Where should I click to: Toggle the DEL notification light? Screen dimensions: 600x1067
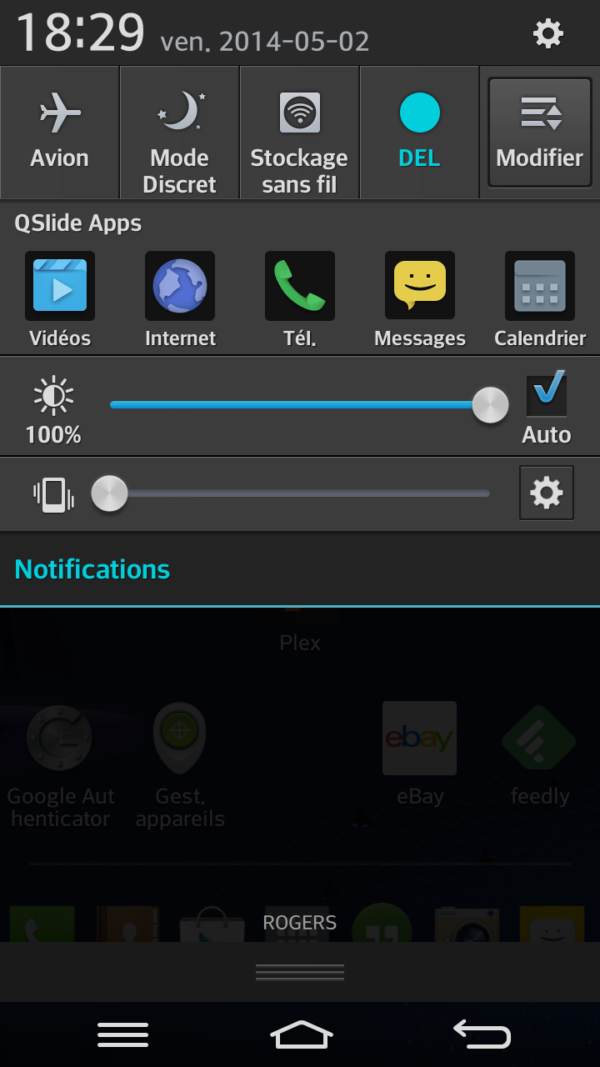pyautogui.click(x=419, y=131)
